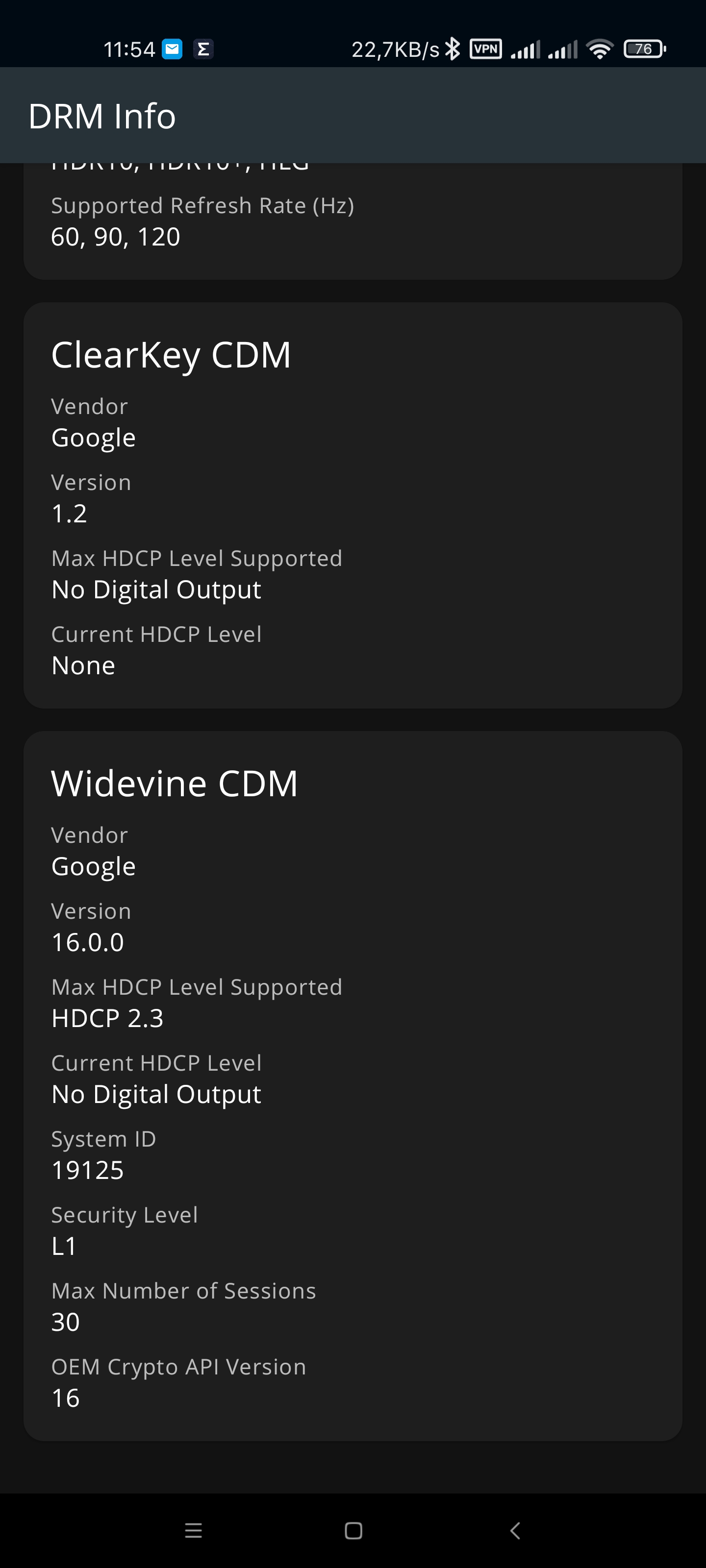Image resolution: width=706 pixels, height=1568 pixels.
Task: Open recent apps from the navigation bar
Action: click(193, 1530)
